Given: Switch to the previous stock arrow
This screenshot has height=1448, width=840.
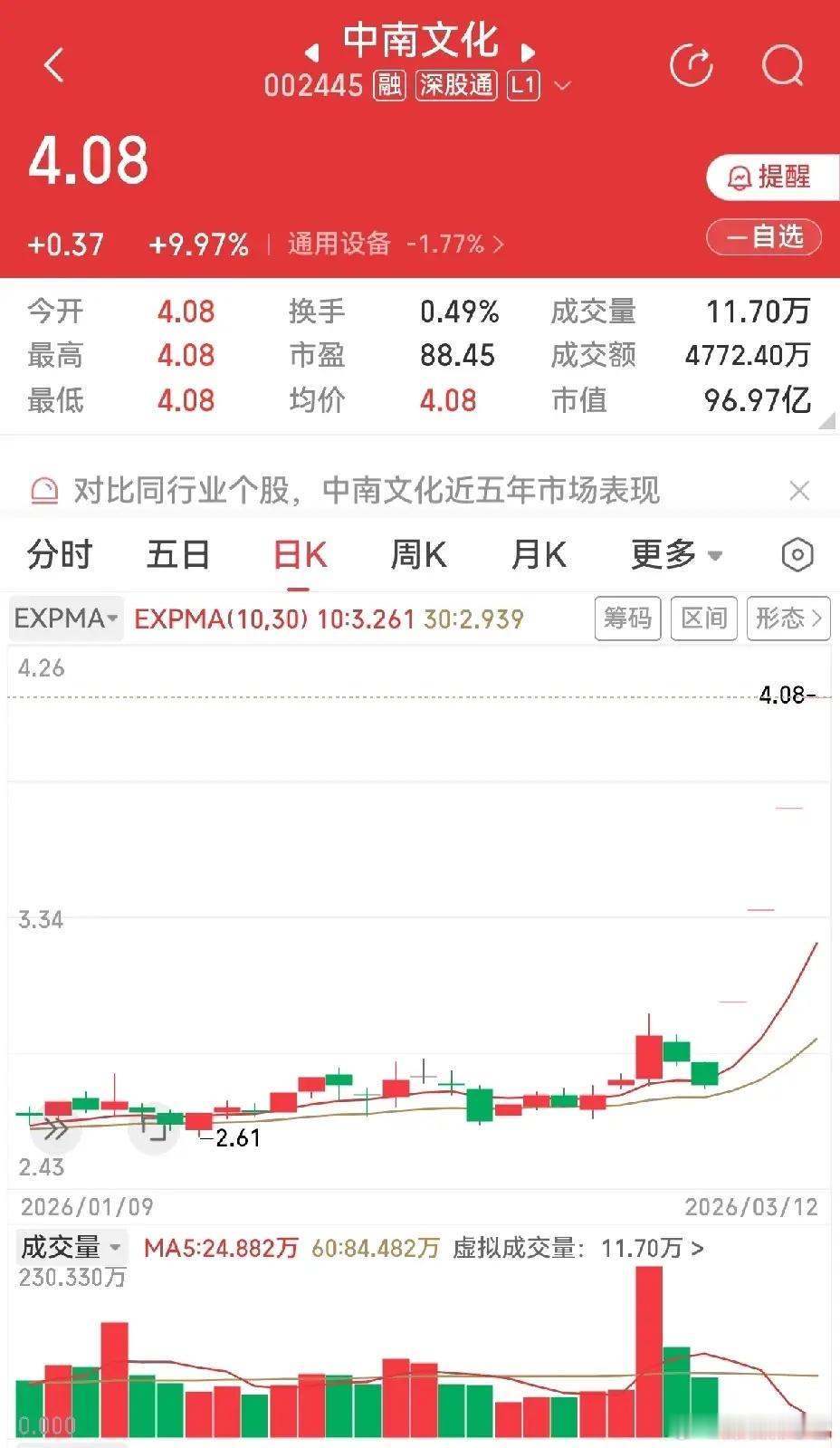Looking at the screenshot, I should coord(312,52).
